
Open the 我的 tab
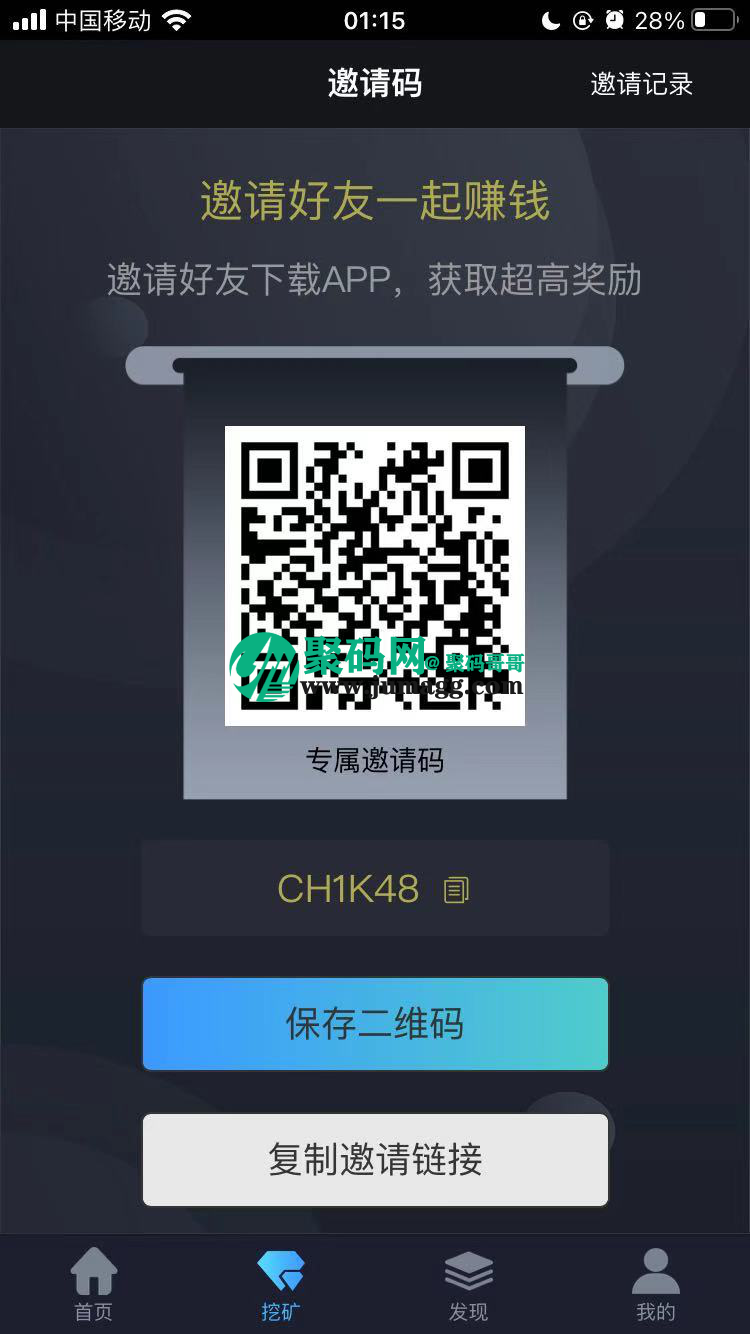(656, 1285)
